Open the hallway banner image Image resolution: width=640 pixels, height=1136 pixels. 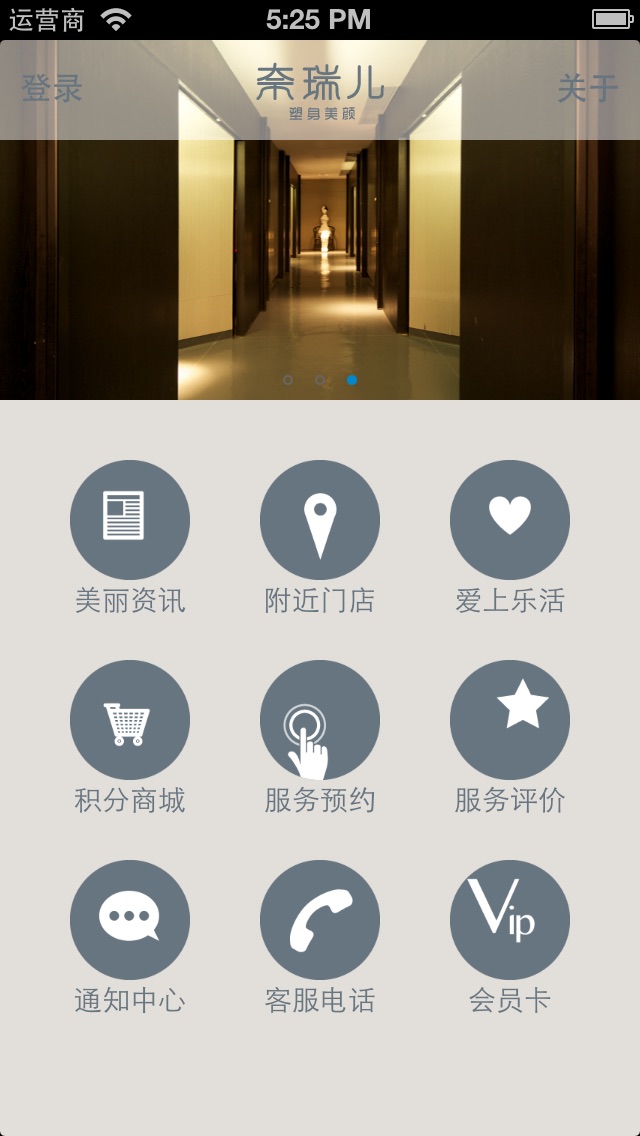[x=320, y=270]
